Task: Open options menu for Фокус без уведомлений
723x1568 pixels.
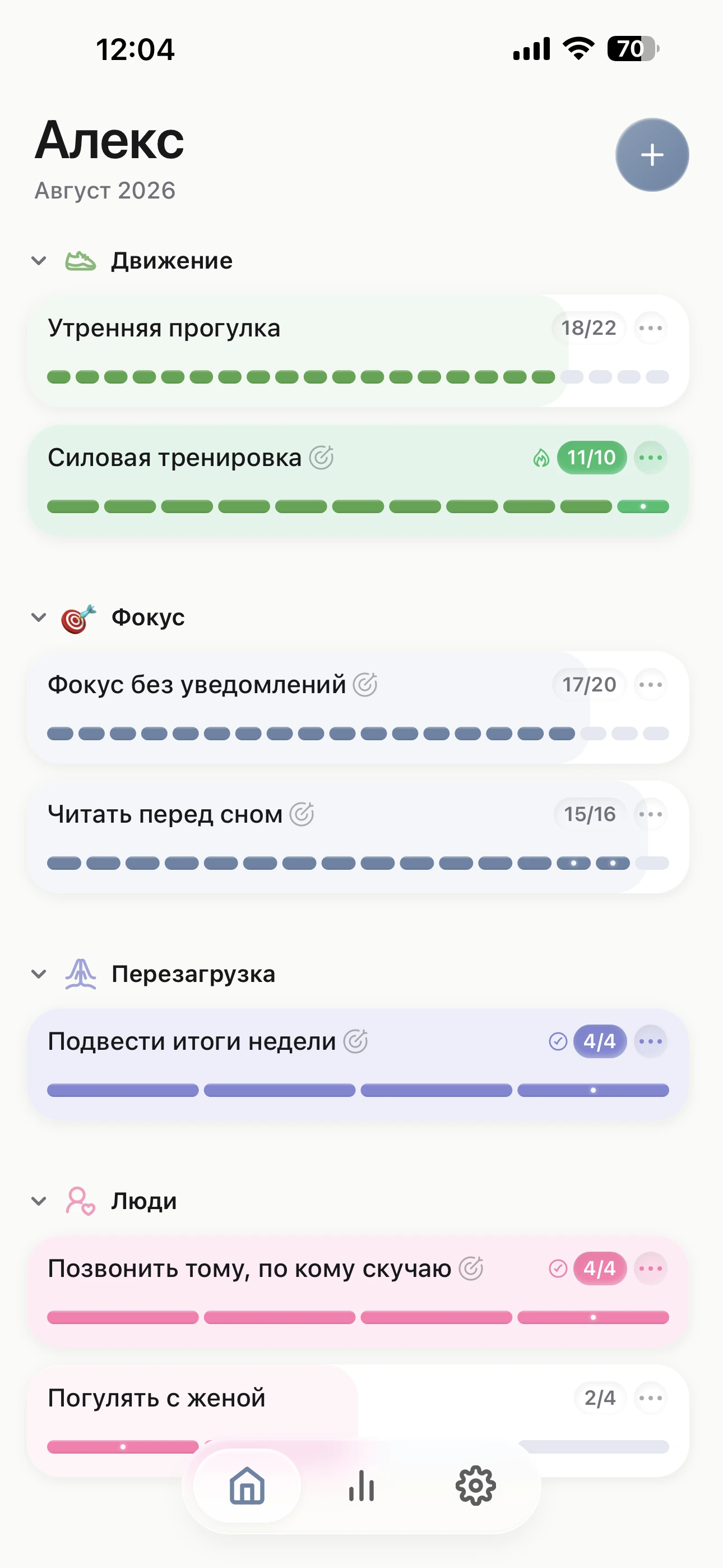Action: tap(651, 685)
